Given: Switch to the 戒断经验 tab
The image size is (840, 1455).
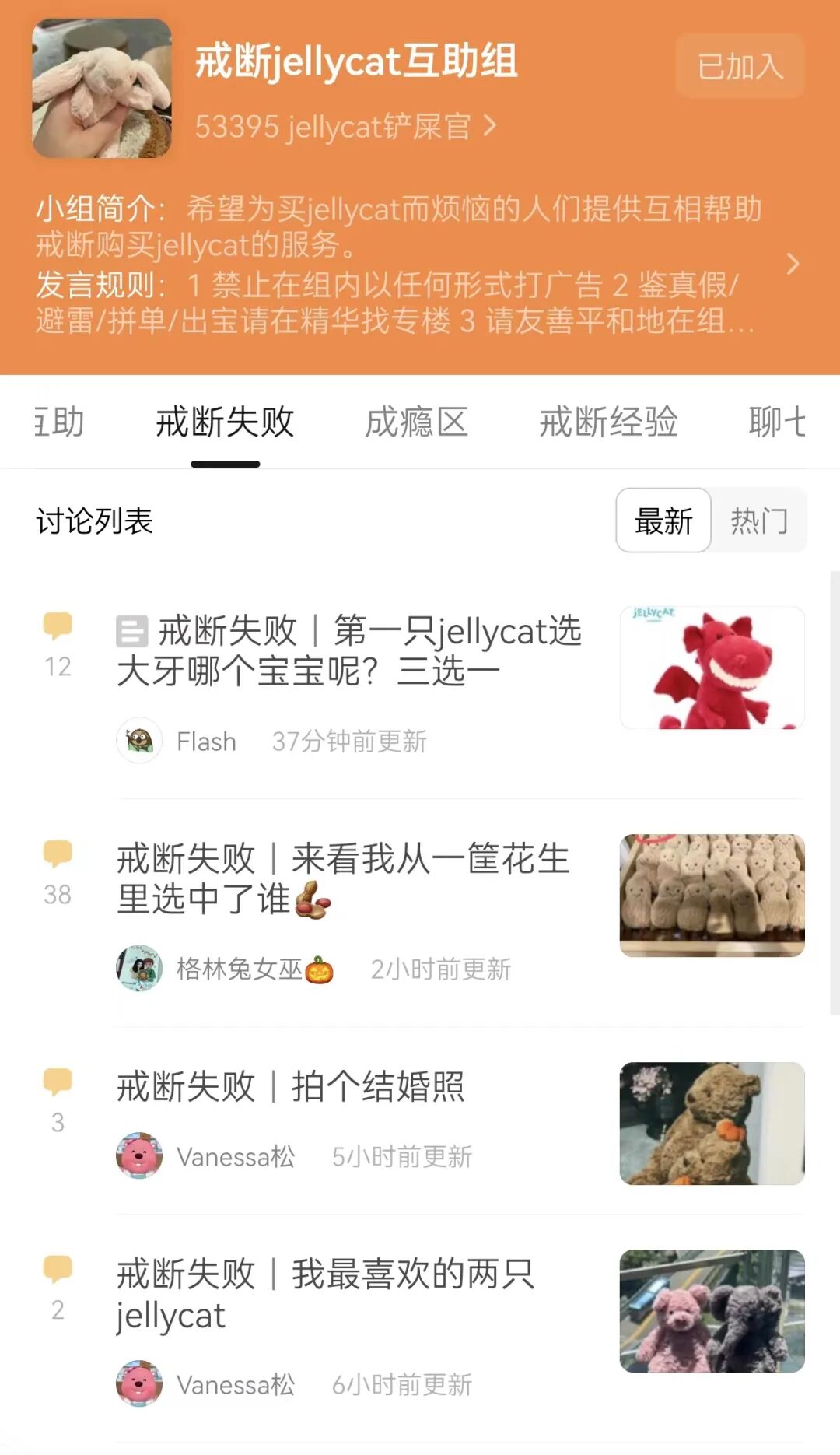Looking at the screenshot, I should pyautogui.click(x=608, y=422).
